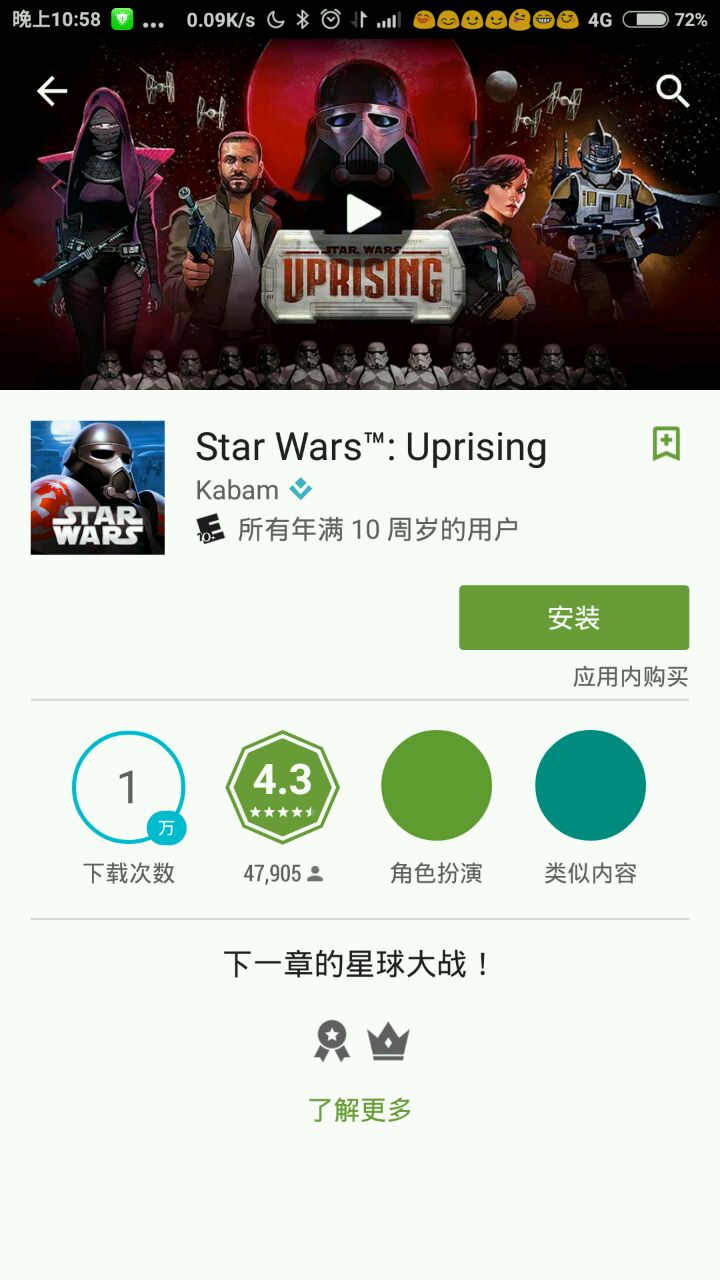Screen dimensions: 720x1280
Task: Open the 4.3 rating reviews badge
Action: pyautogui.click(x=283, y=786)
